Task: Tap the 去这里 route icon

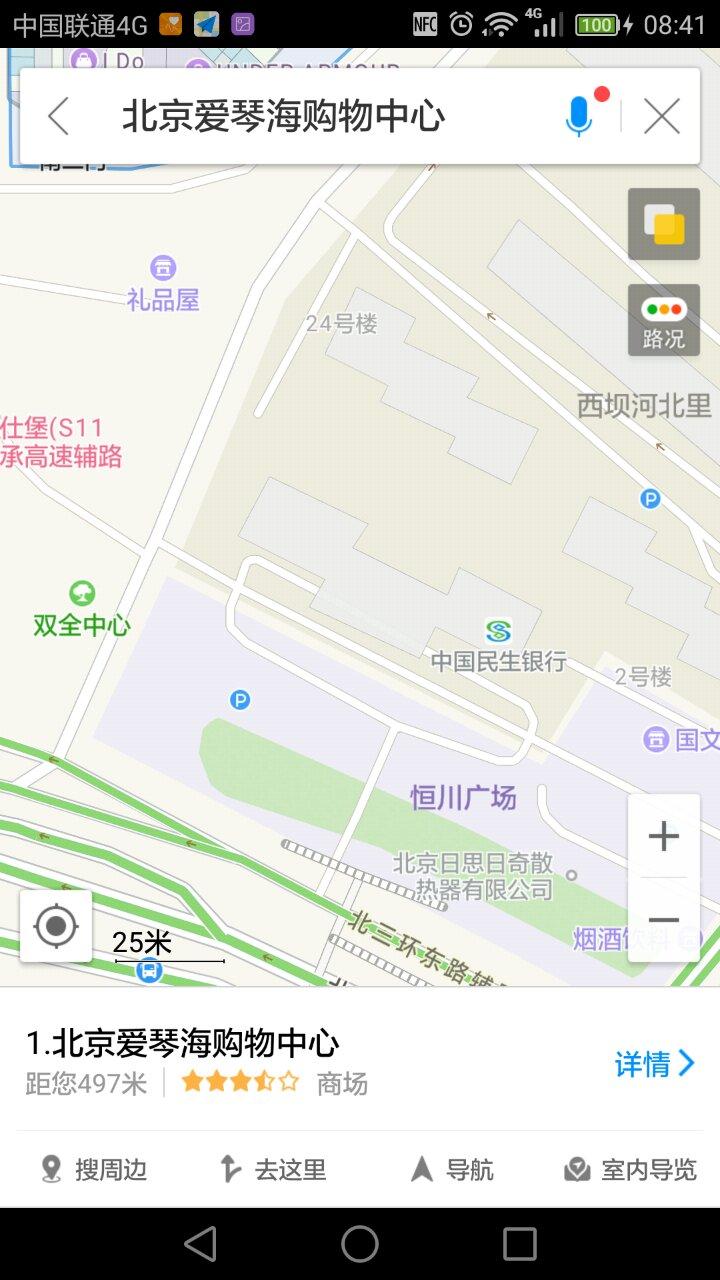Action: 230,1168
